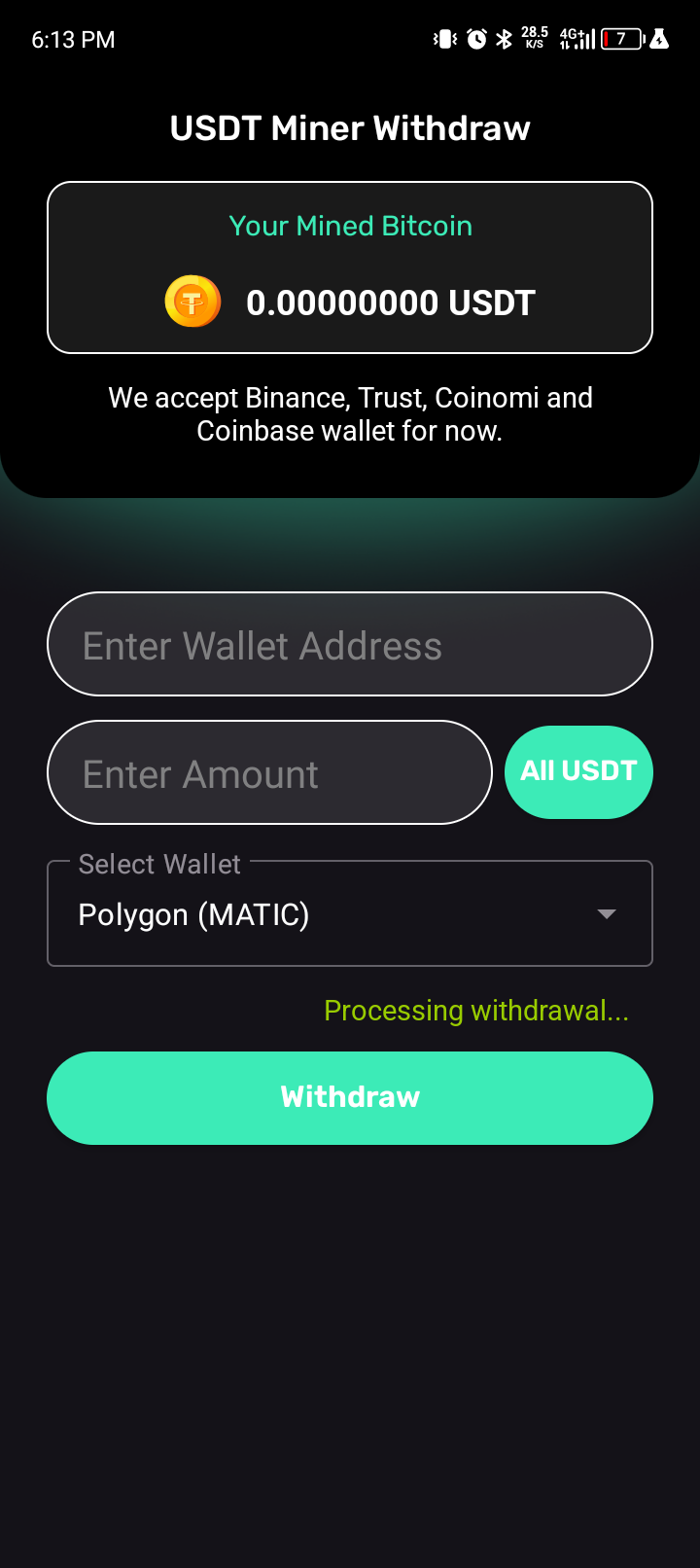This screenshot has width=700, height=1568.
Task: Fill amount with All USDT button
Action: 578,772
